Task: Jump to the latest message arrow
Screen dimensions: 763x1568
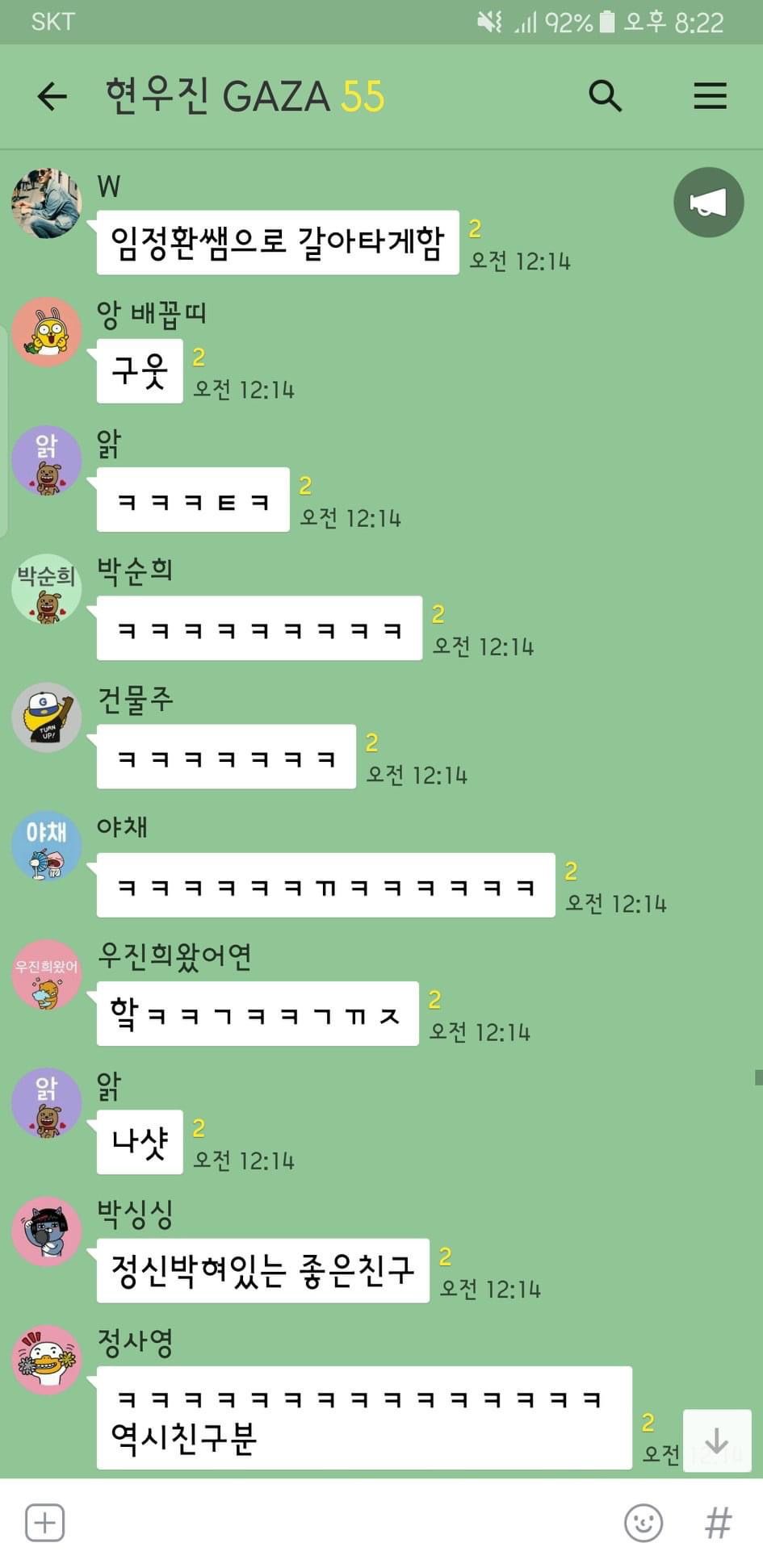Action: click(x=717, y=1440)
